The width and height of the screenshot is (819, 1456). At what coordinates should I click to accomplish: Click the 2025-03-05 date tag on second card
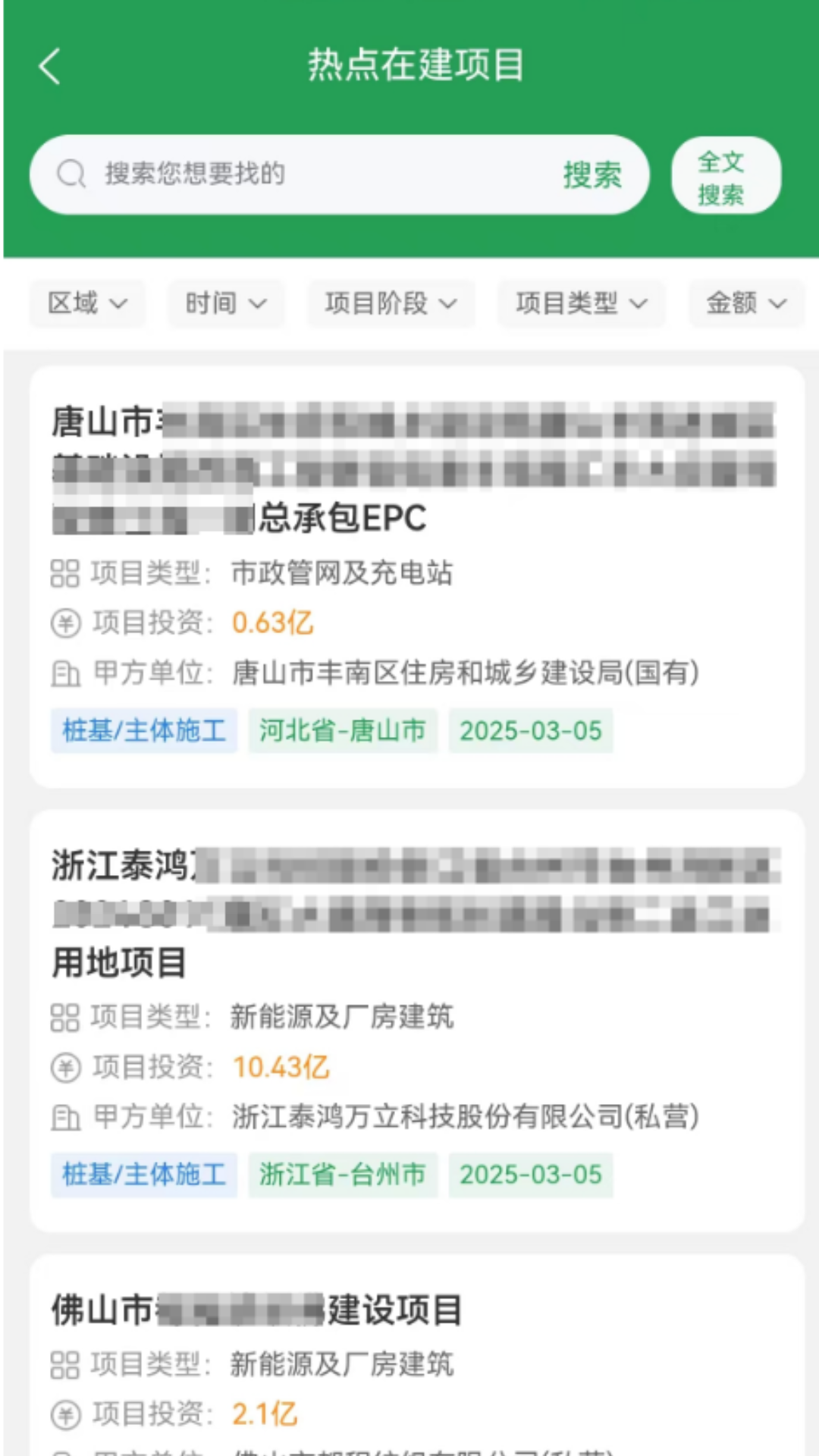click(x=531, y=1175)
